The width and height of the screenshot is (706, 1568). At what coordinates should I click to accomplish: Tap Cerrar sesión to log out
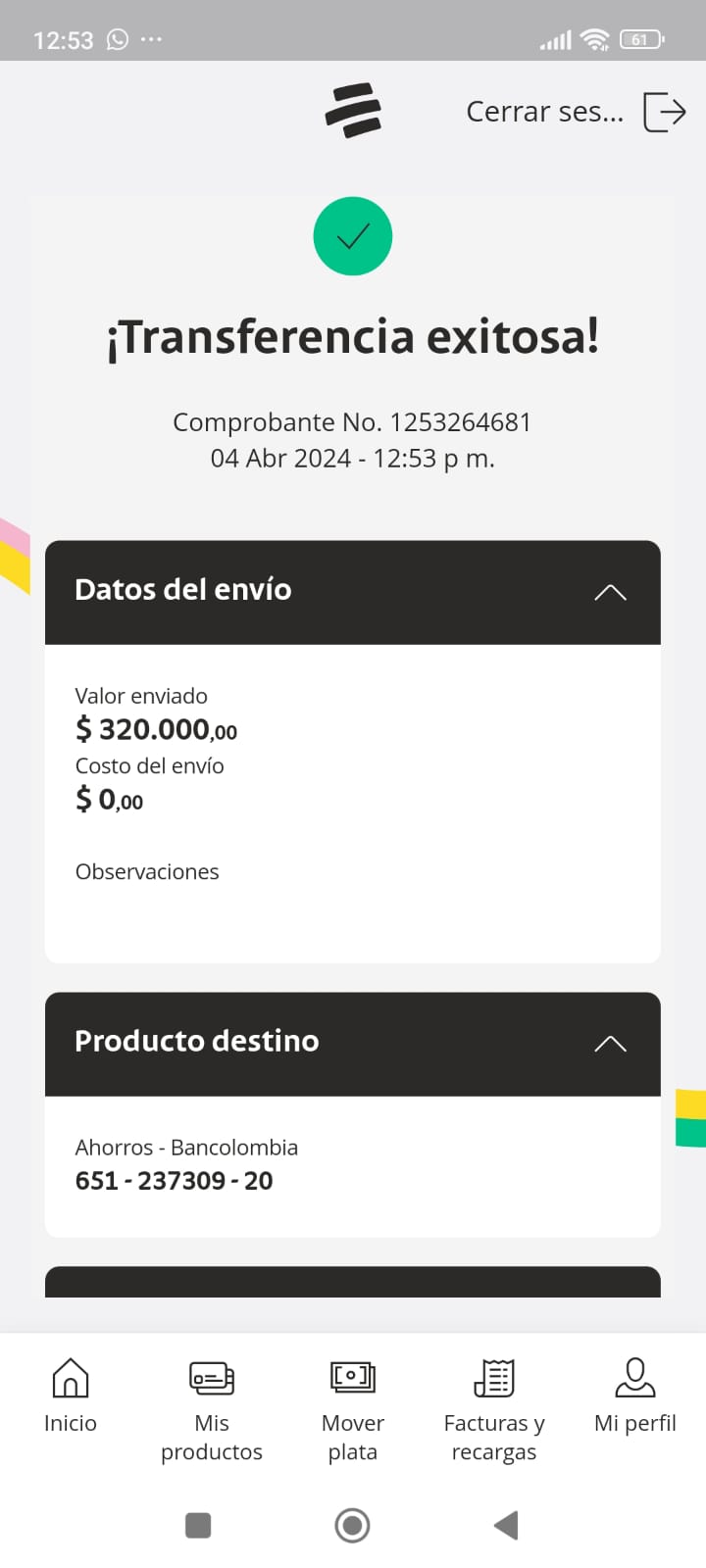point(576,112)
